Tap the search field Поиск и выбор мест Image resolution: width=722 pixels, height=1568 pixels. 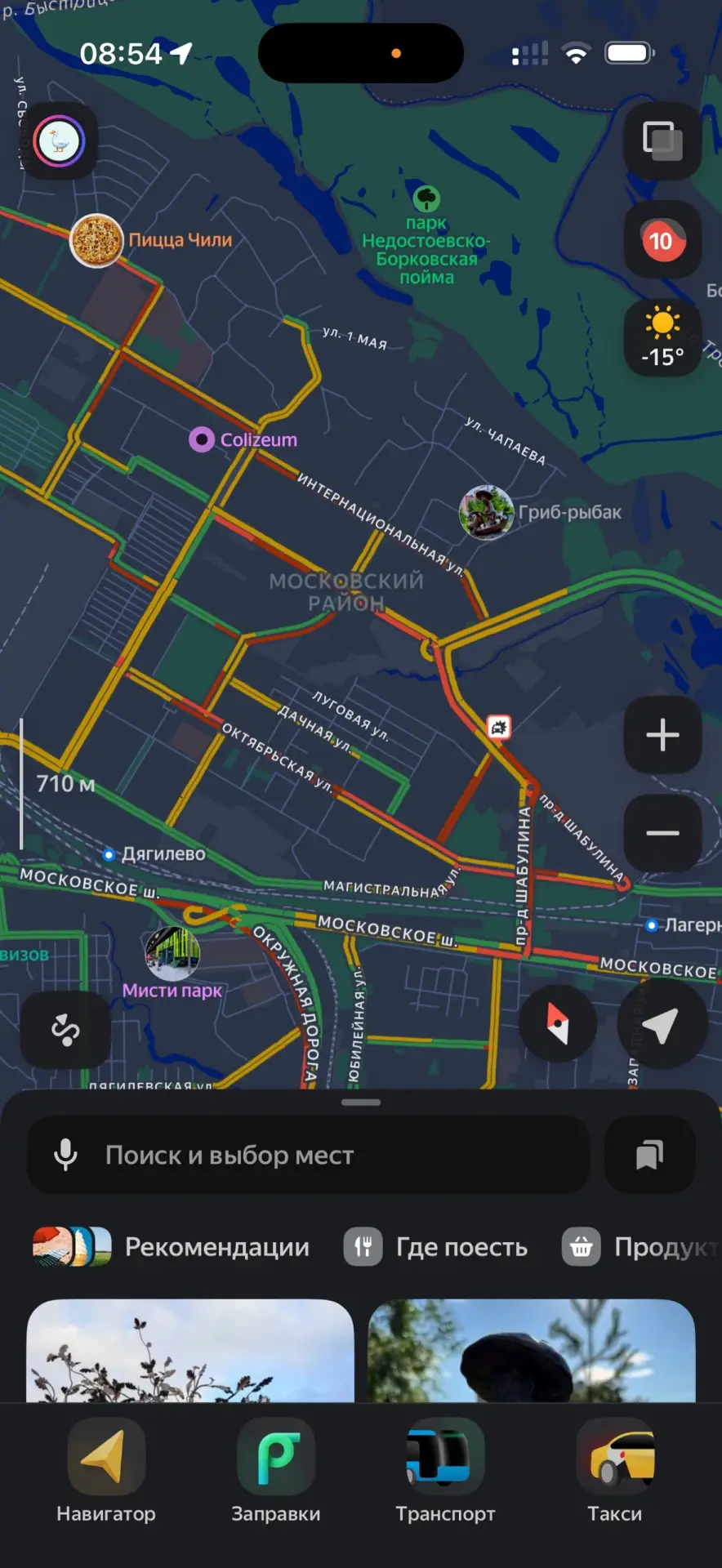327,1155
